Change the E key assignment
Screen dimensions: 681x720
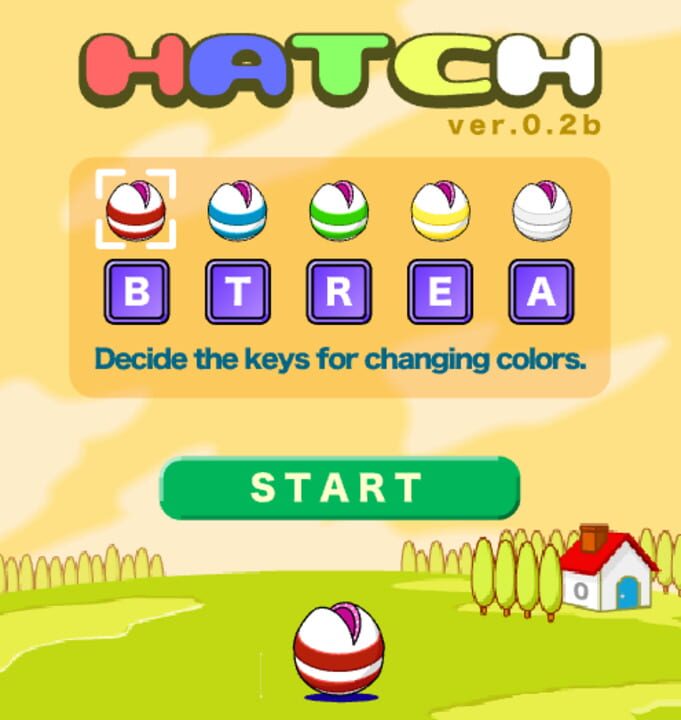click(441, 292)
